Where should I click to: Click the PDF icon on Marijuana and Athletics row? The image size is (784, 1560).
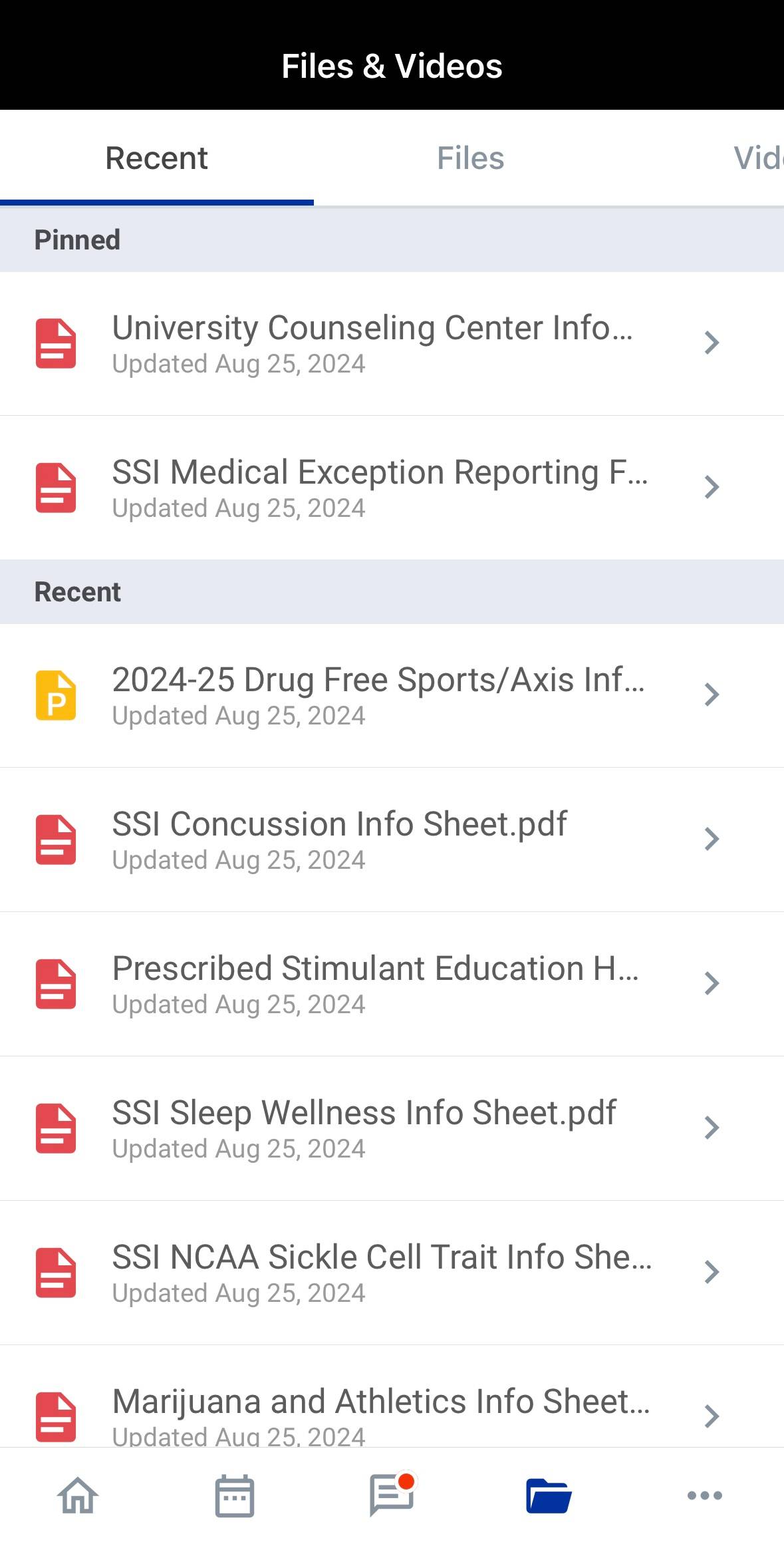[56, 1416]
